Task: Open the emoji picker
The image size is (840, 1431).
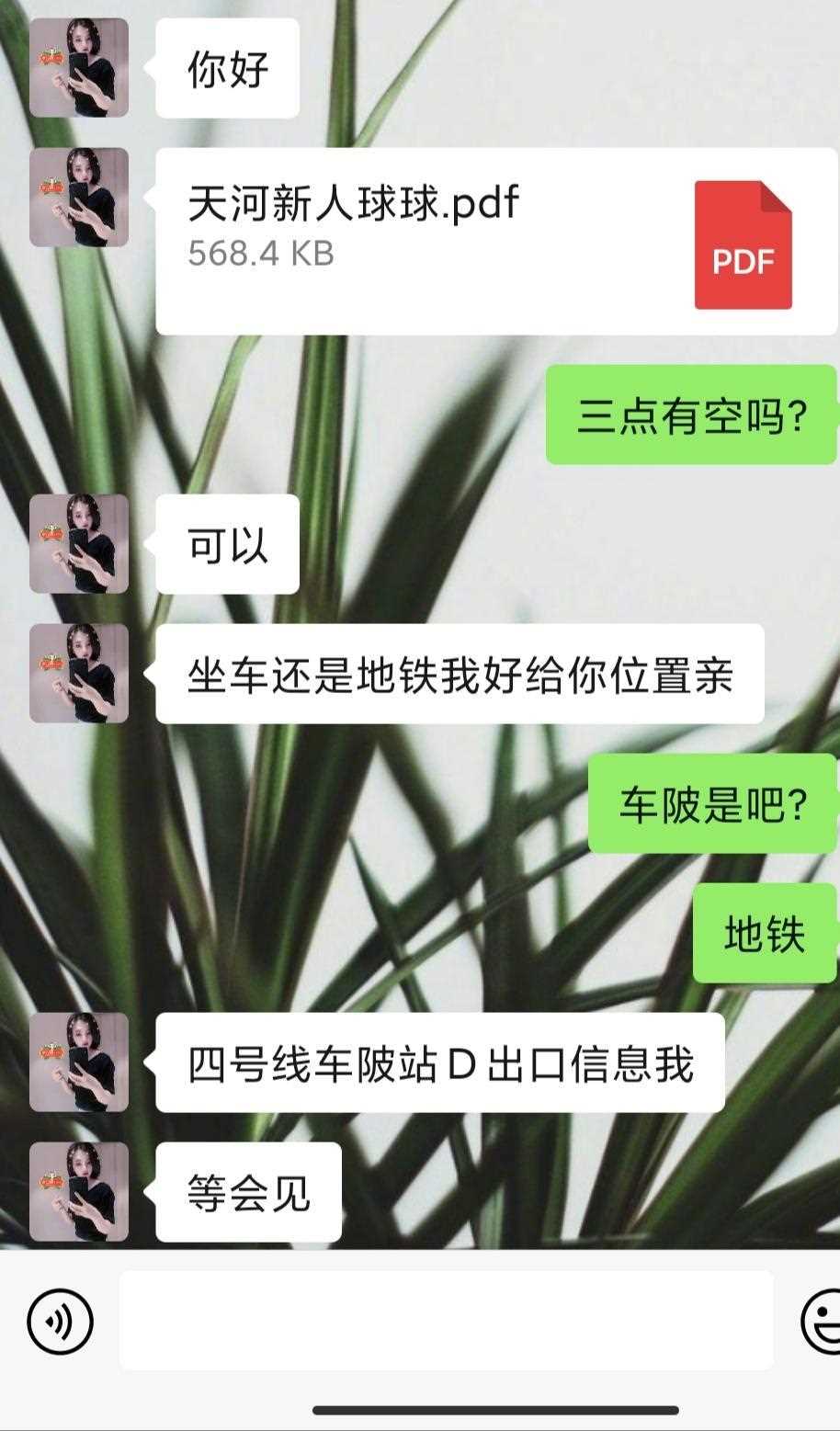Action: [x=823, y=1322]
